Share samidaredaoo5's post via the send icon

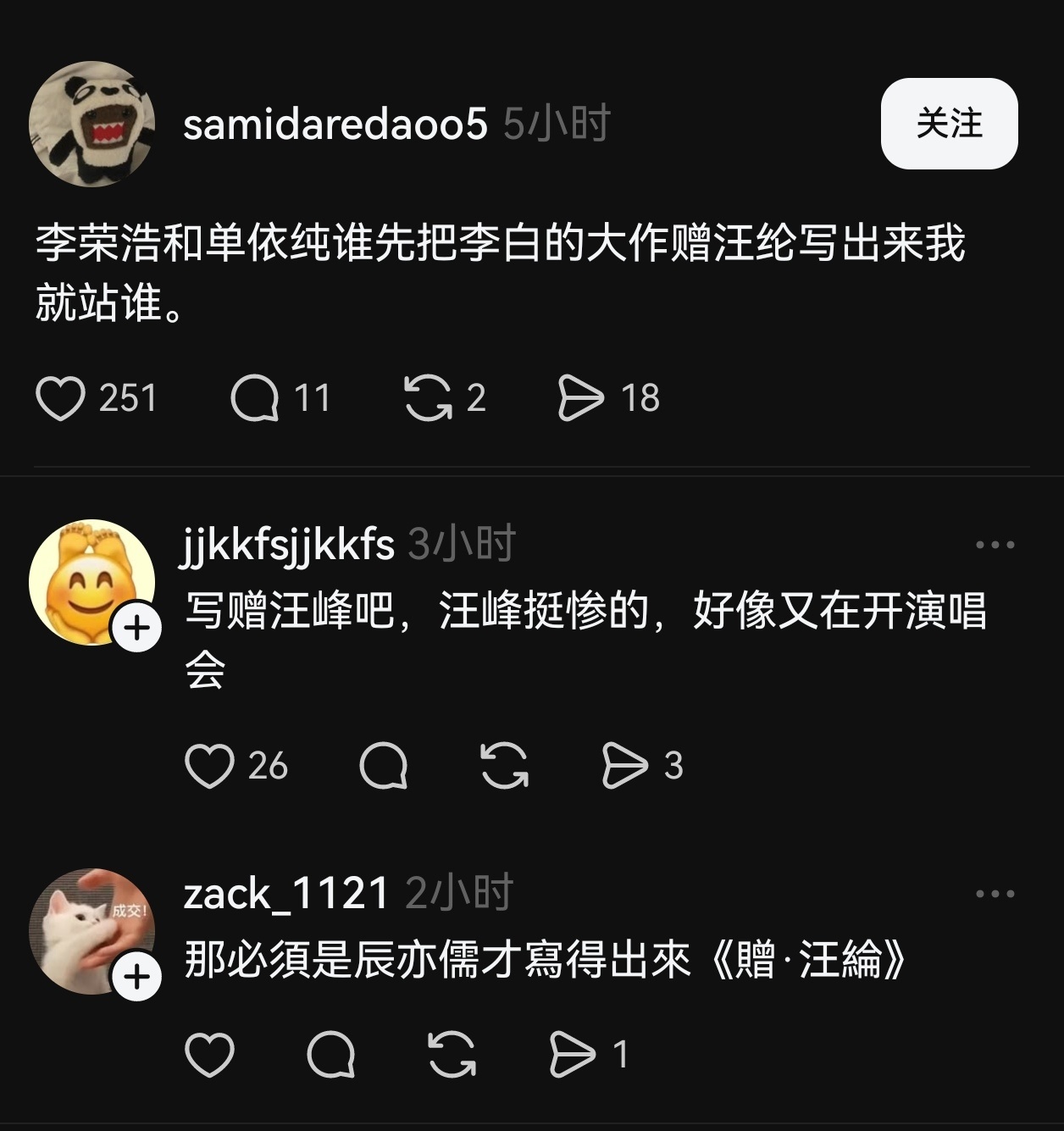tap(585, 398)
